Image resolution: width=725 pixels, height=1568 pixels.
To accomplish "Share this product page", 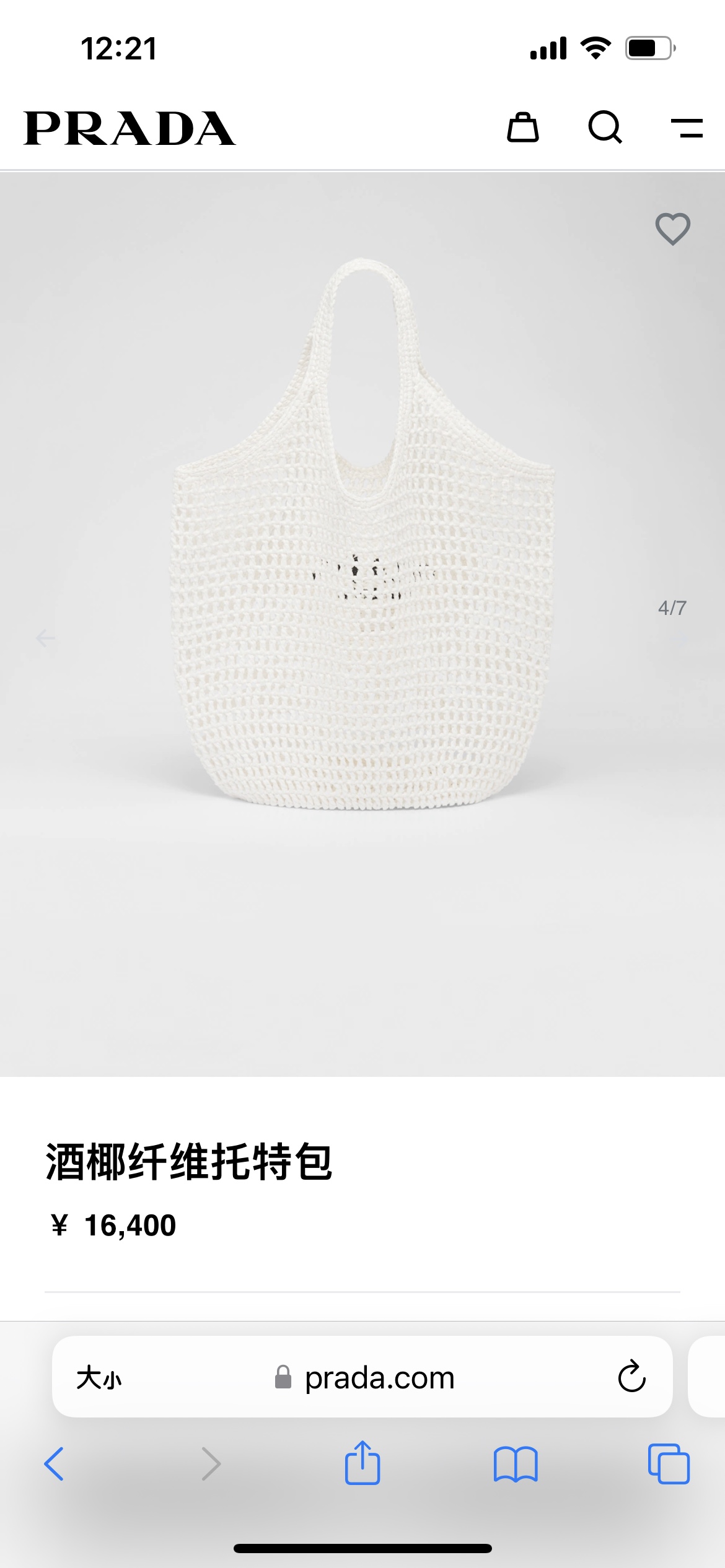I will point(362,1463).
